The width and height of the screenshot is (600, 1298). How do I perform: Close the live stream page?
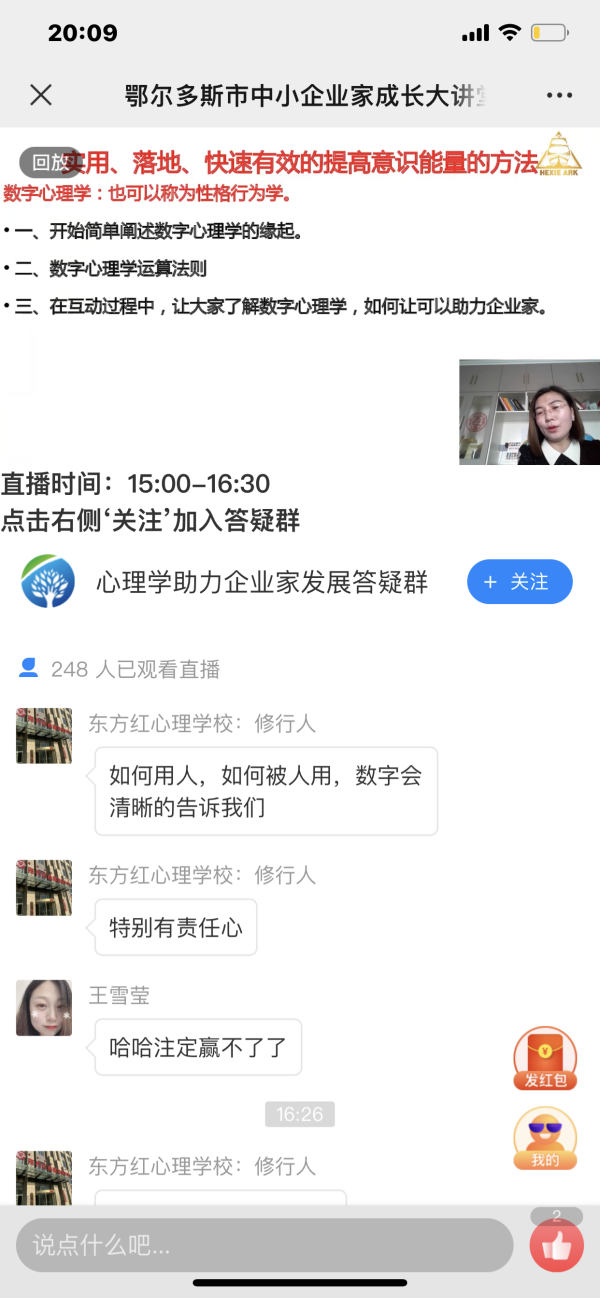coord(41,95)
